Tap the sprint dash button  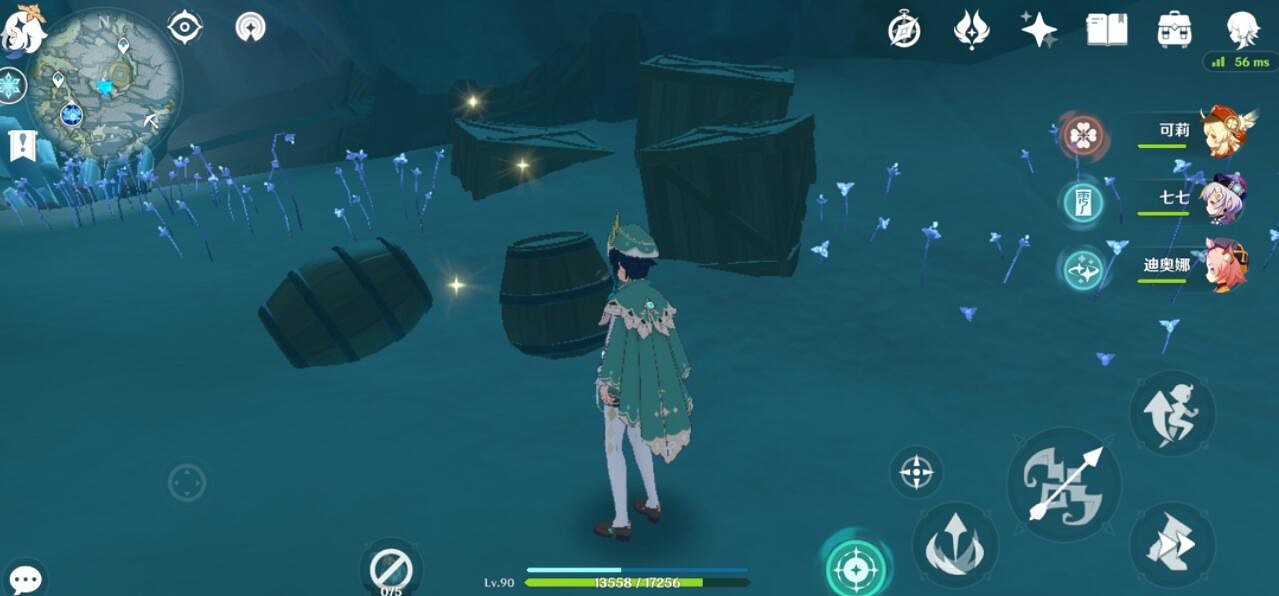point(1172,544)
